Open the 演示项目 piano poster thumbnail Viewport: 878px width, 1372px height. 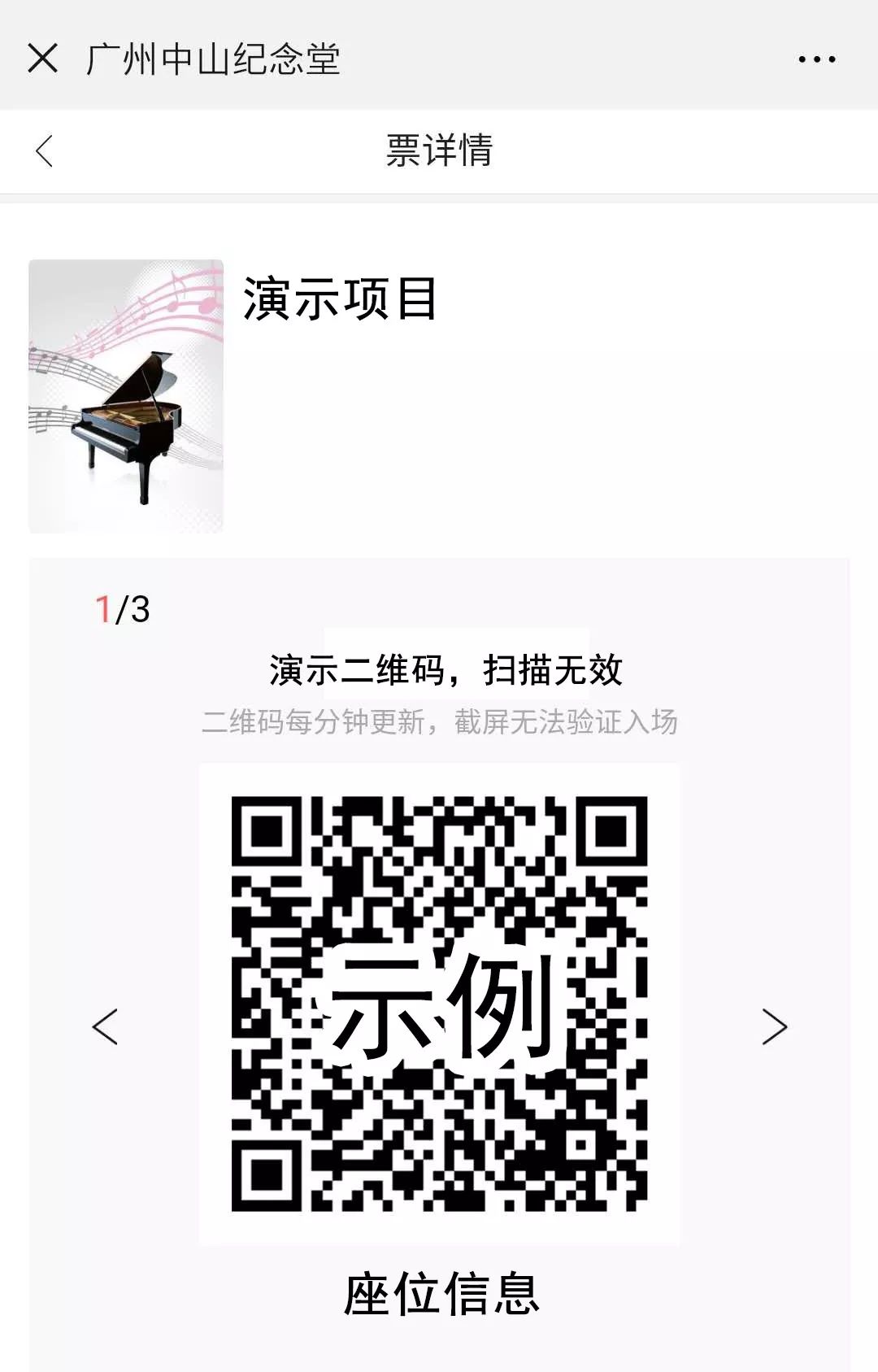(x=126, y=396)
